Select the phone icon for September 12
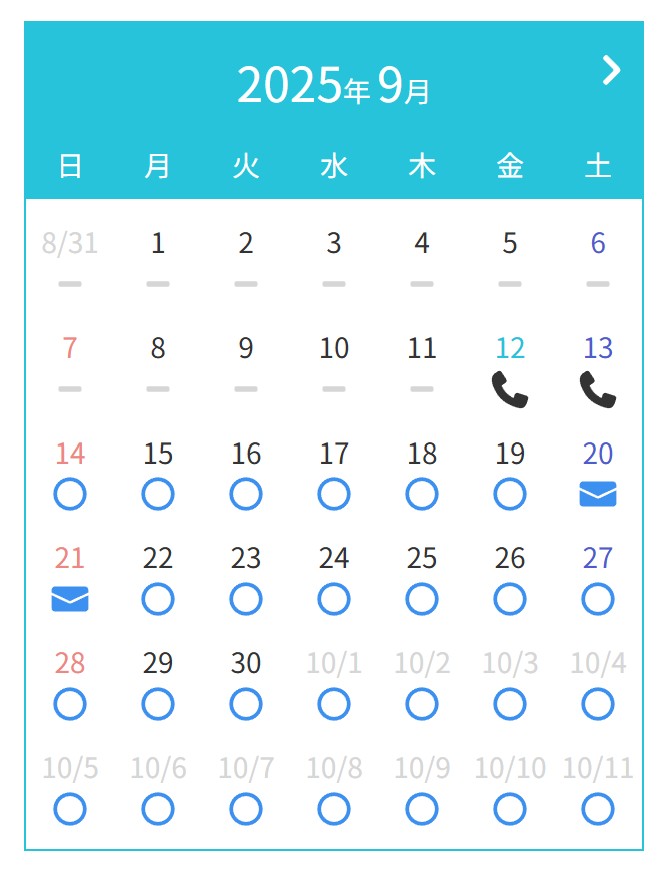This screenshot has height=888, width=668. click(x=510, y=390)
